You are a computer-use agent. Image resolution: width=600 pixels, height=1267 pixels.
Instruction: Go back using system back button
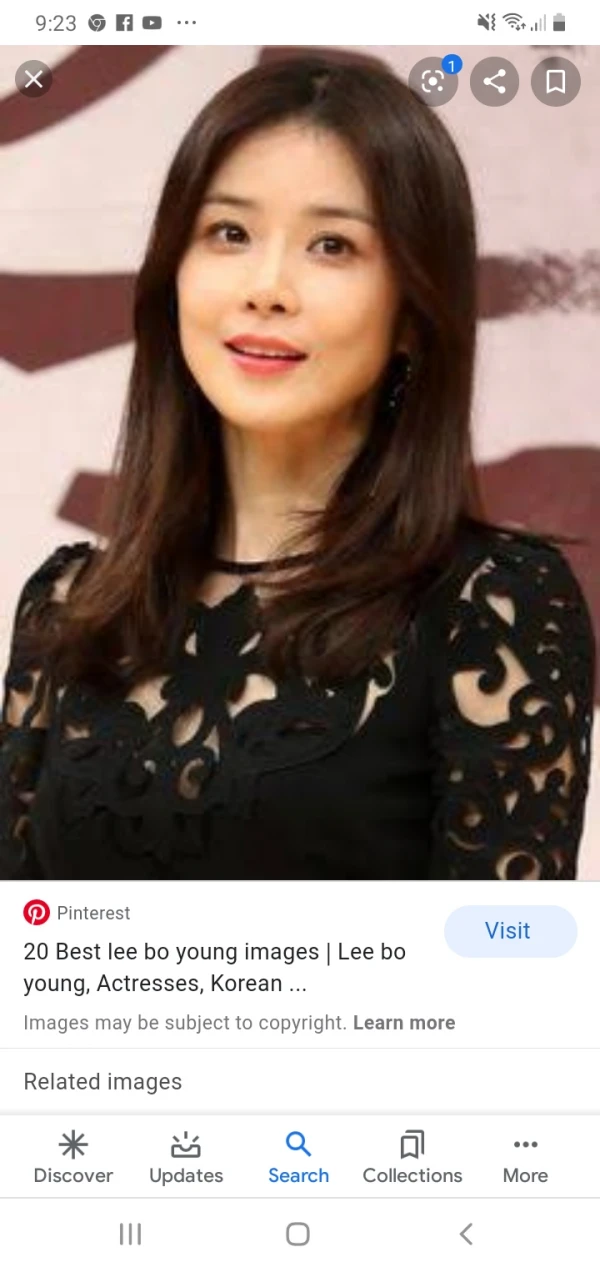466,1234
